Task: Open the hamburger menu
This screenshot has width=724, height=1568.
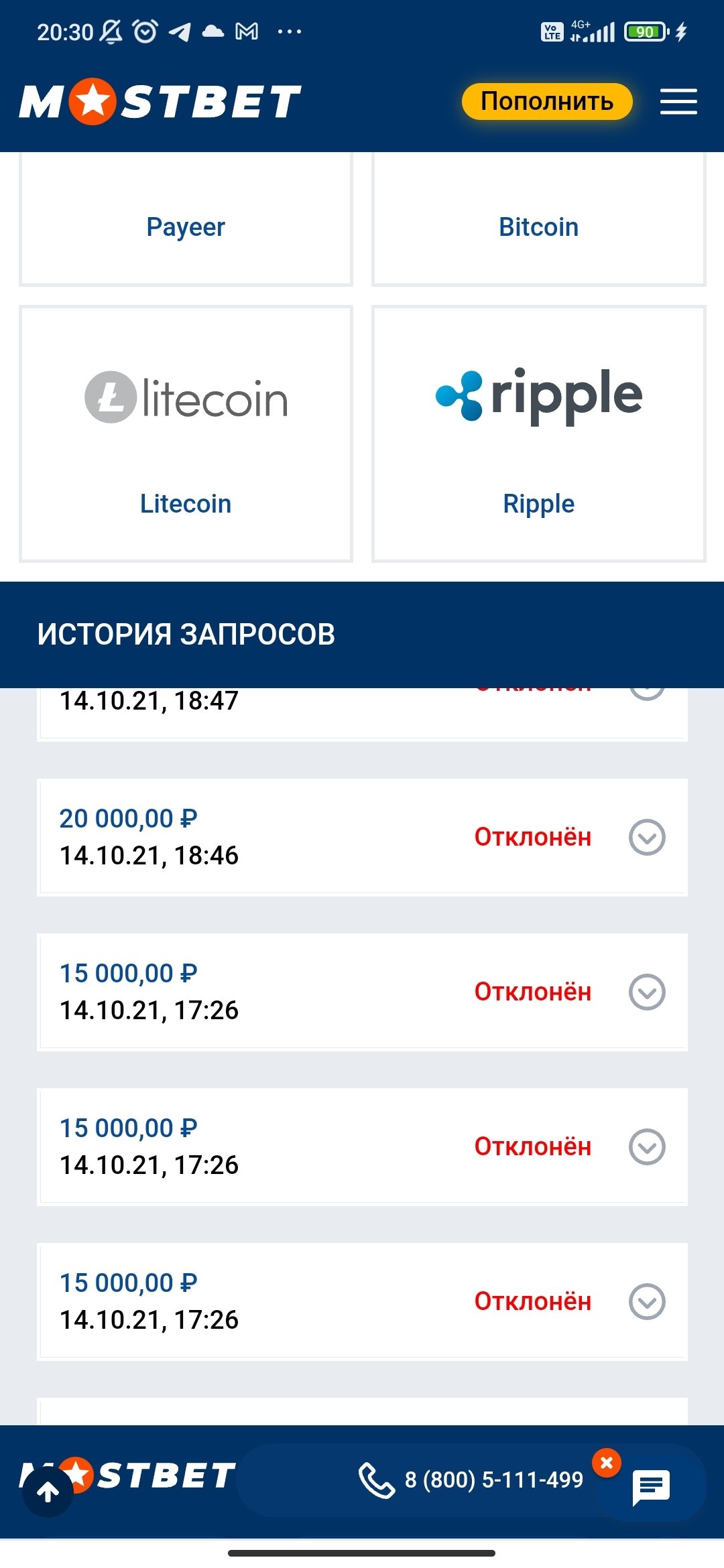Action: (678, 102)
